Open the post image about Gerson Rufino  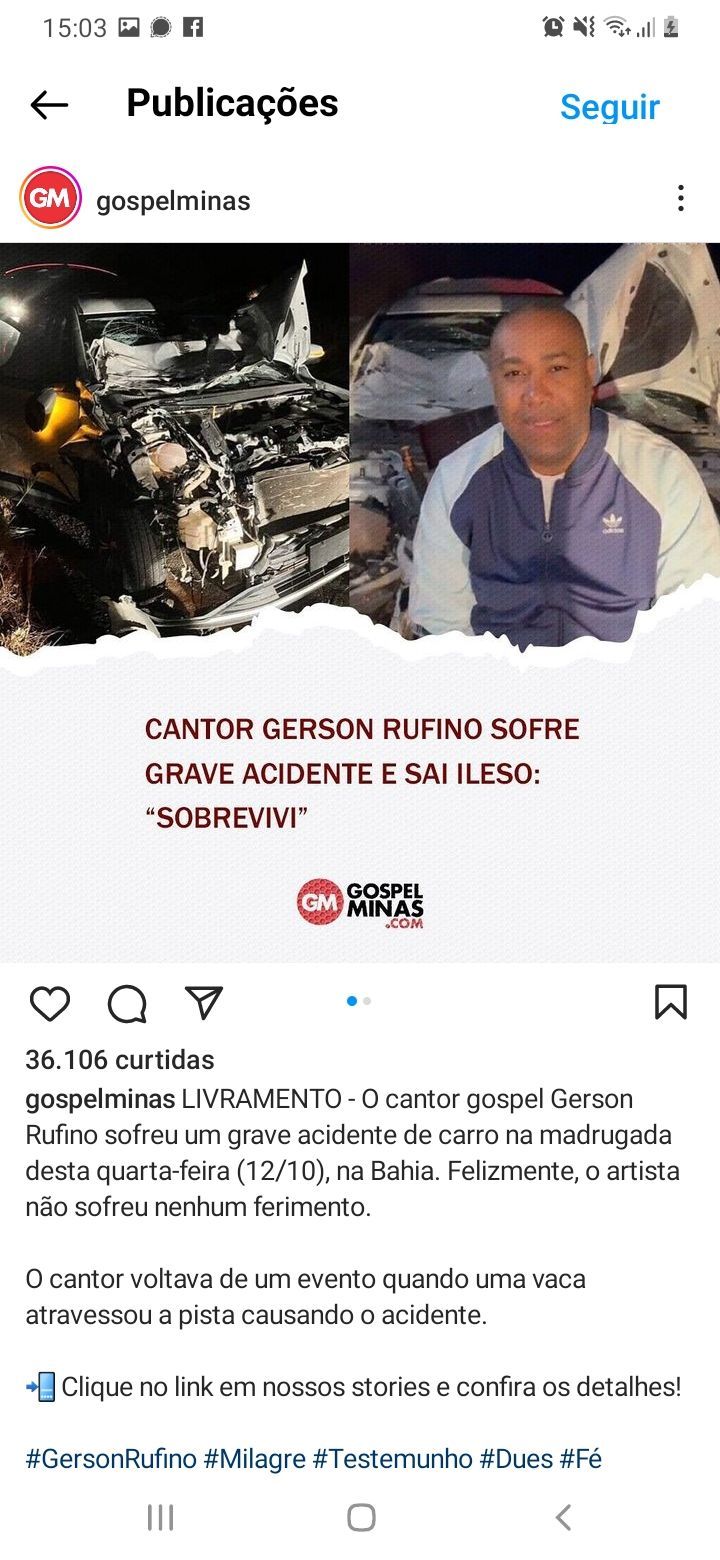tap(360, 600)
